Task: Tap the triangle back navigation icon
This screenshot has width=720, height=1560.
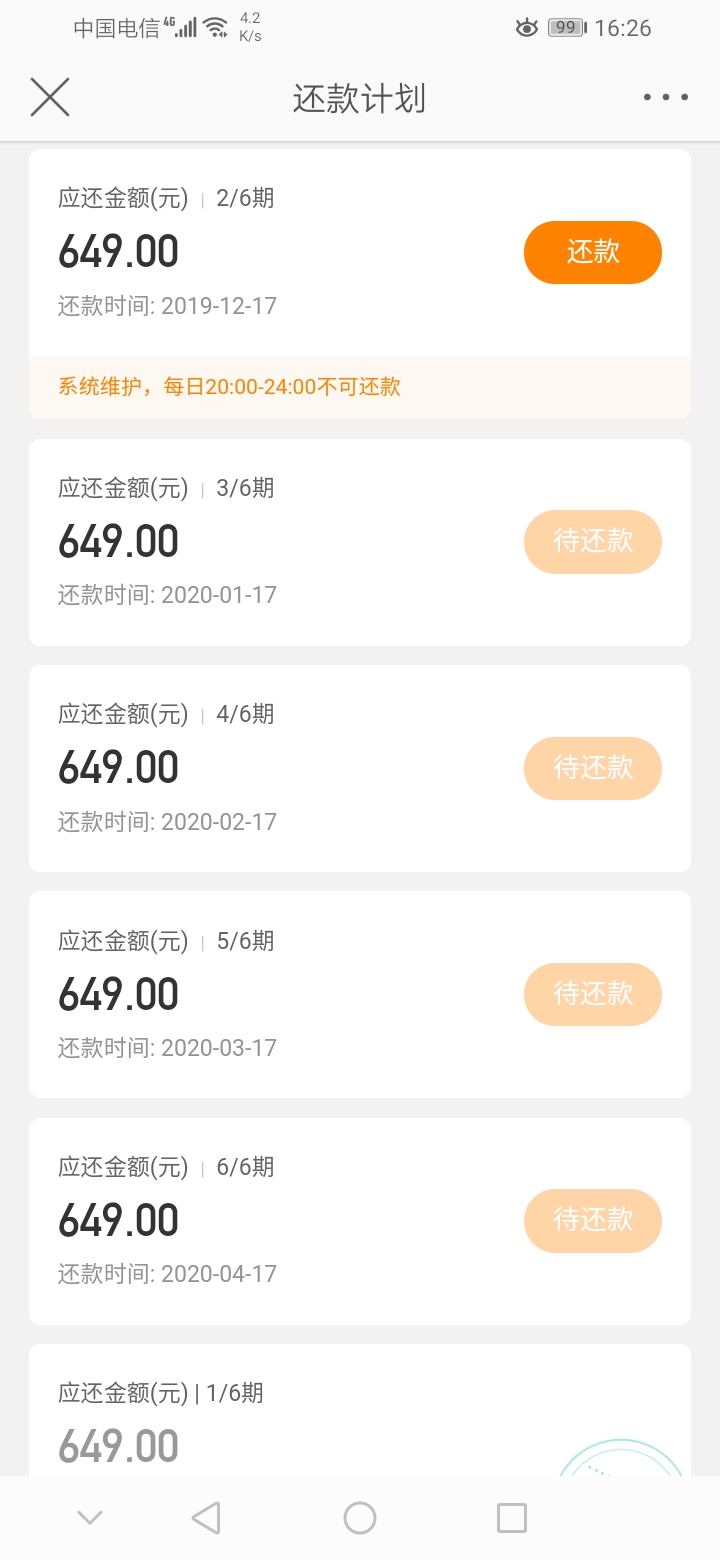Action: [x=206, y=1517]
